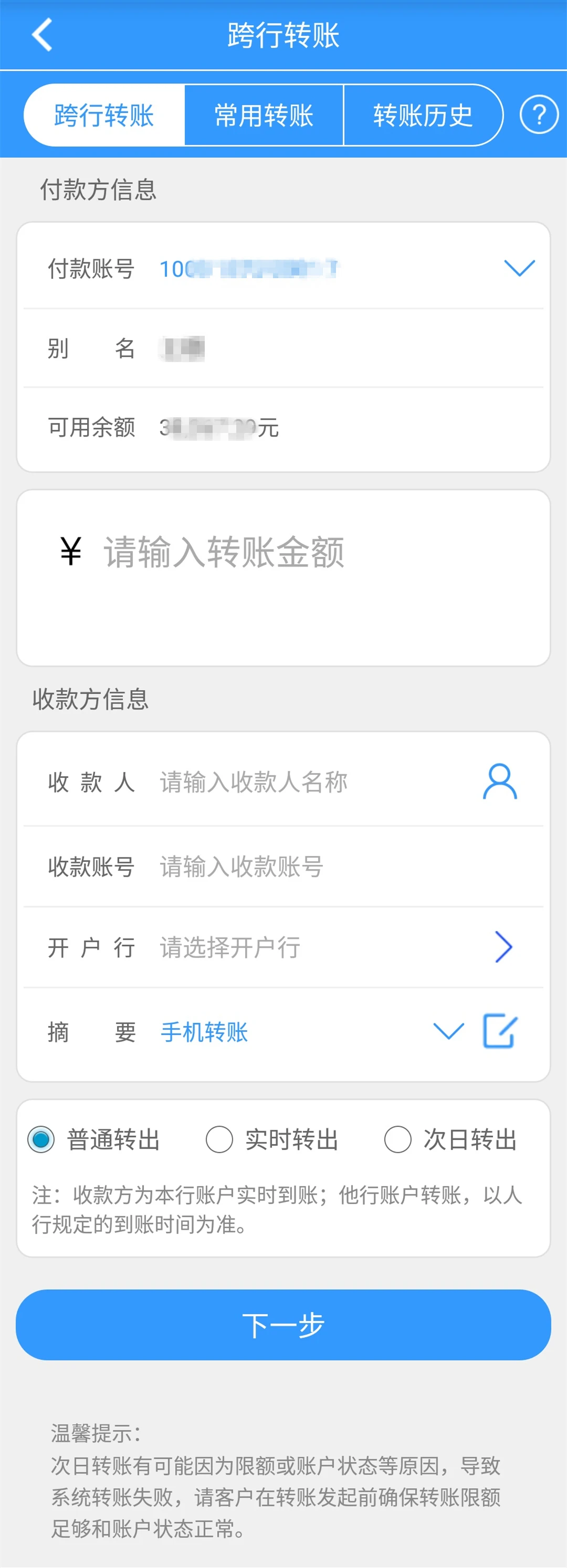Click the blurred 可用余额 balance value
Image resolution: width=567 pixels, height=1568 pixels.
(219, 428)
